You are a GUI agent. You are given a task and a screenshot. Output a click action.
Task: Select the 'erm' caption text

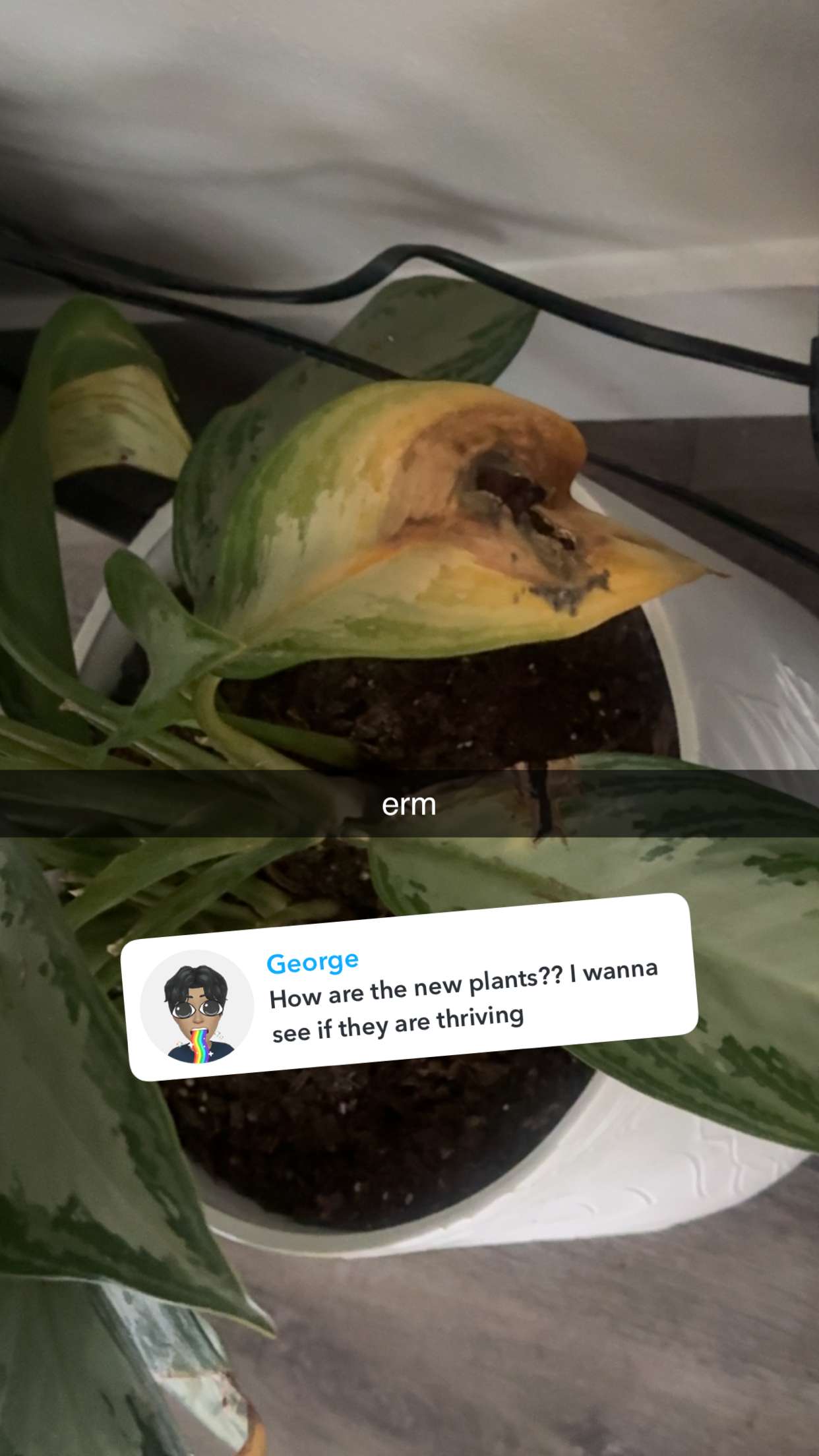coord(409,804)
